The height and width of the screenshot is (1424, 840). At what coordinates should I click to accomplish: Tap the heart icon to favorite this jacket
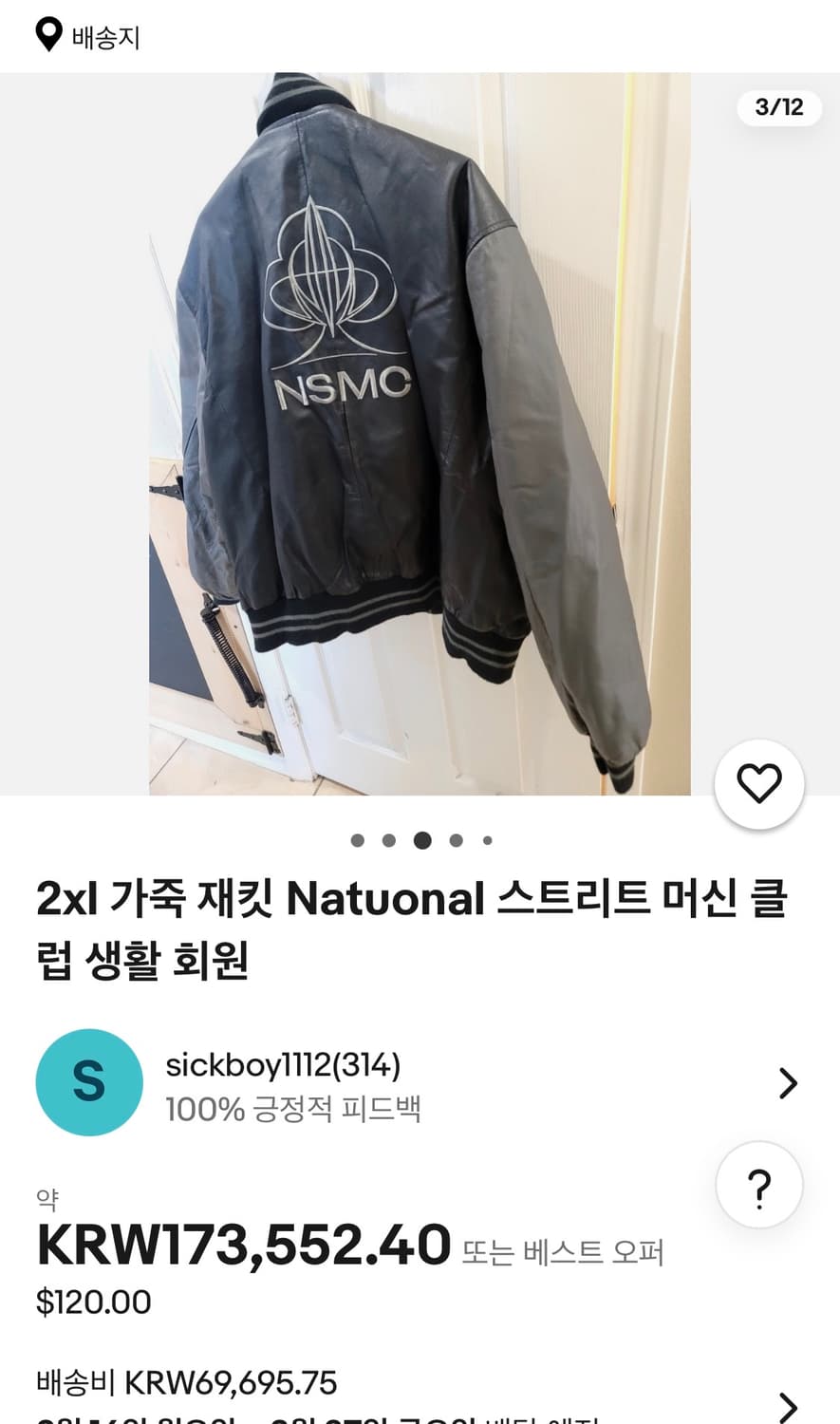point(758,783)
